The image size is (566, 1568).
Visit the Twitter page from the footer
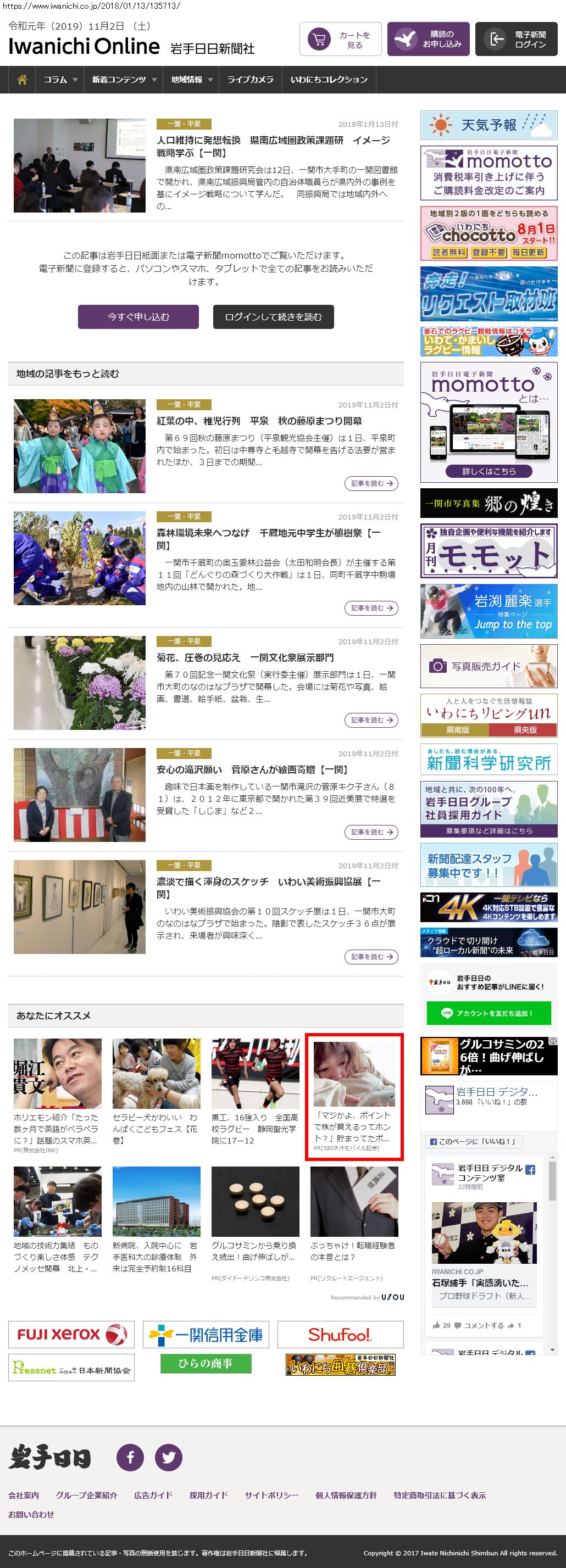[x=169, y=1457]
